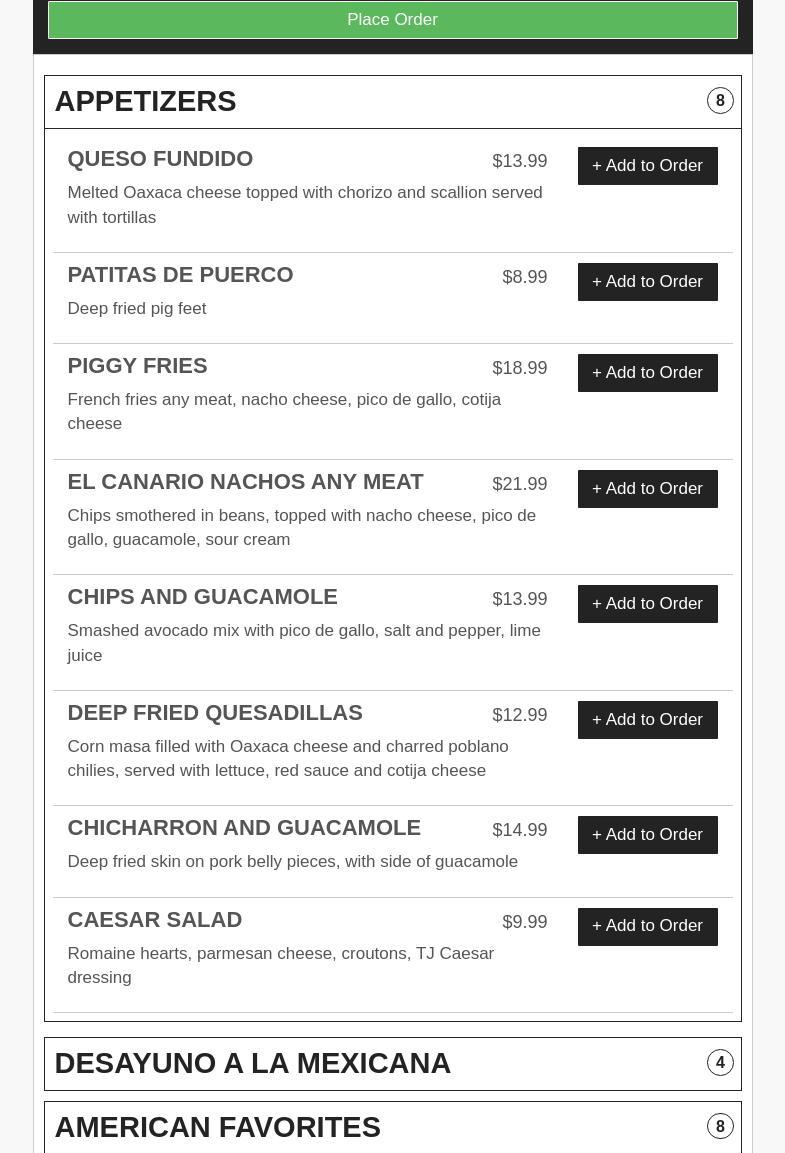The width and height of the screenshot is (785, 1153).
Task: Add Caesar Salad to the order
Action: coord(647,926)
